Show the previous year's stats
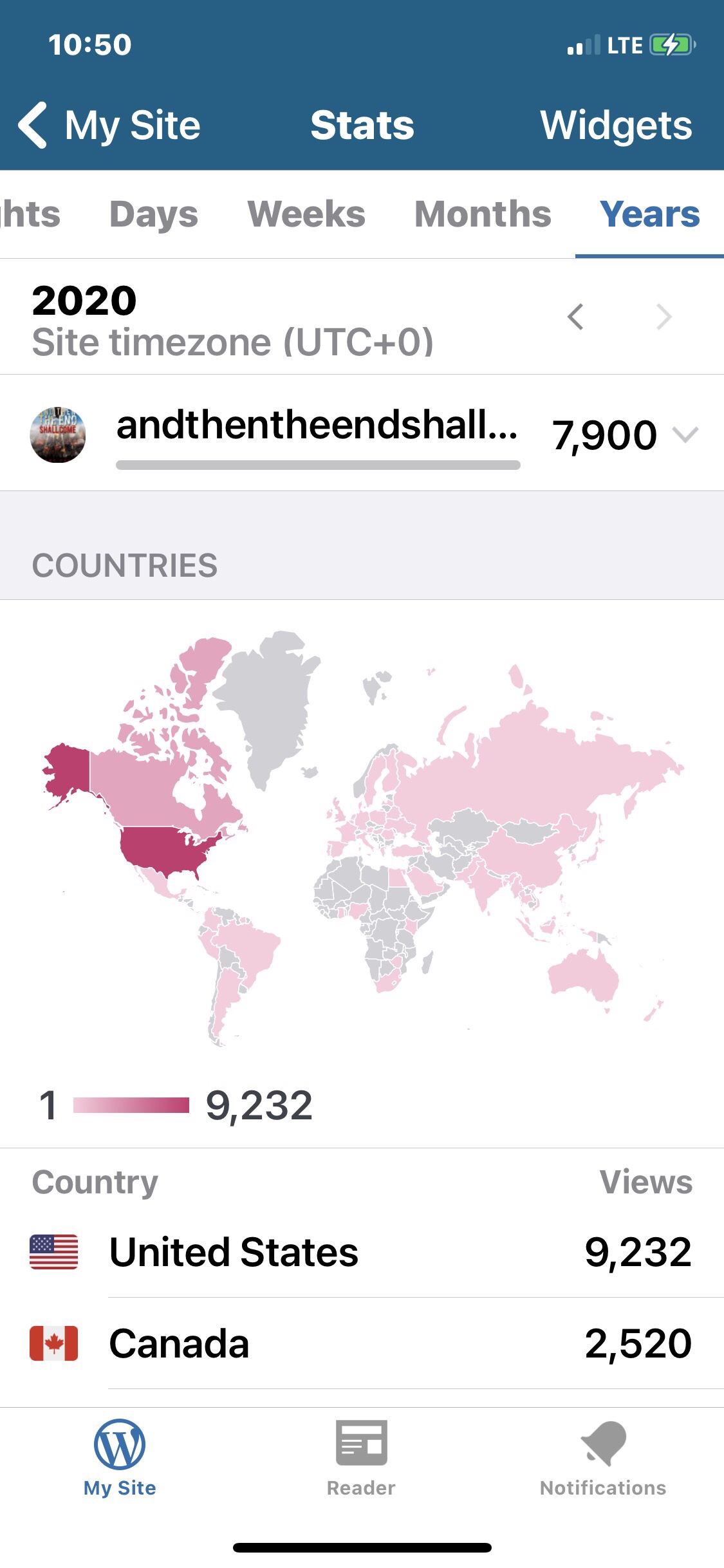This screenshot has width=724, height=1568. tap(575, 317)
